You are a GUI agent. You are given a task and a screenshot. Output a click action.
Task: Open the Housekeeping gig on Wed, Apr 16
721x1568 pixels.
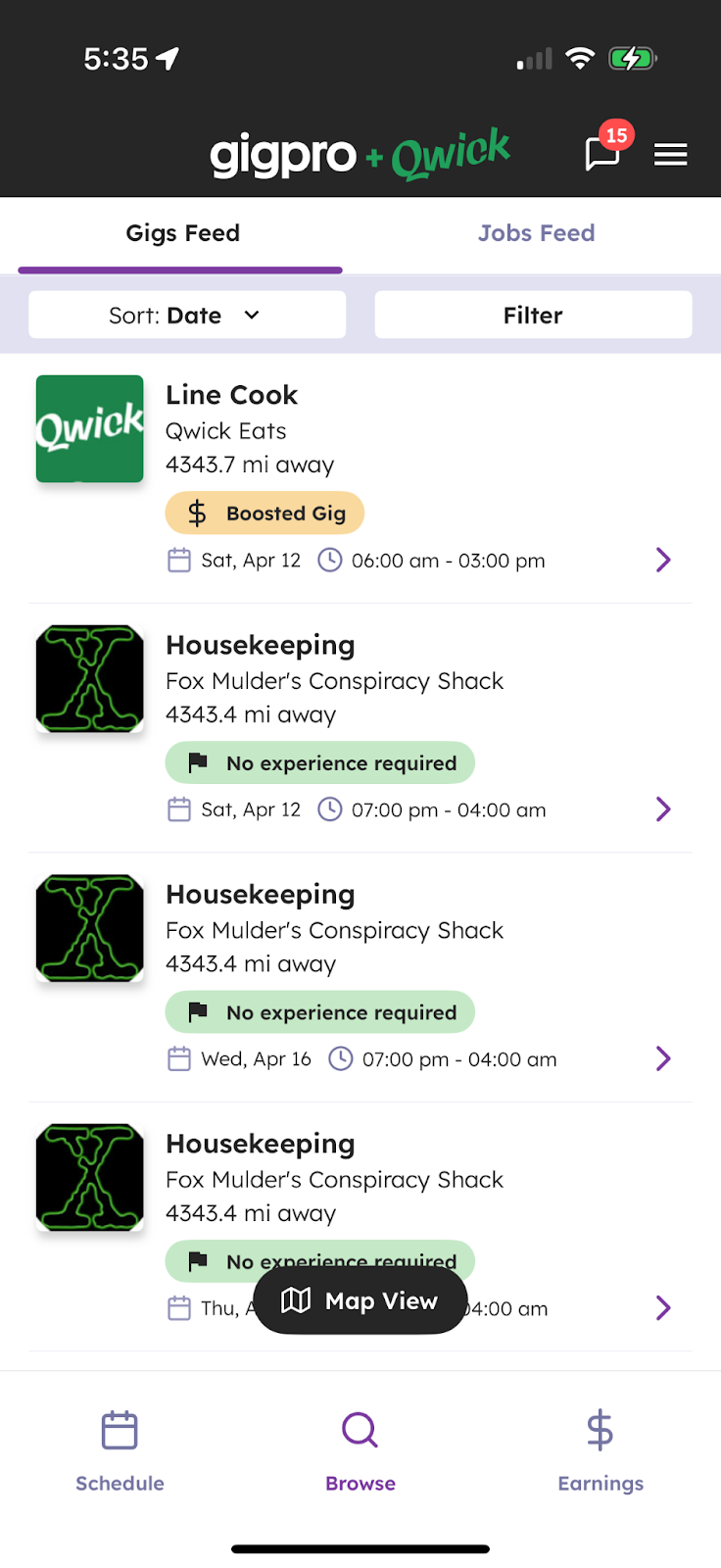360,977
